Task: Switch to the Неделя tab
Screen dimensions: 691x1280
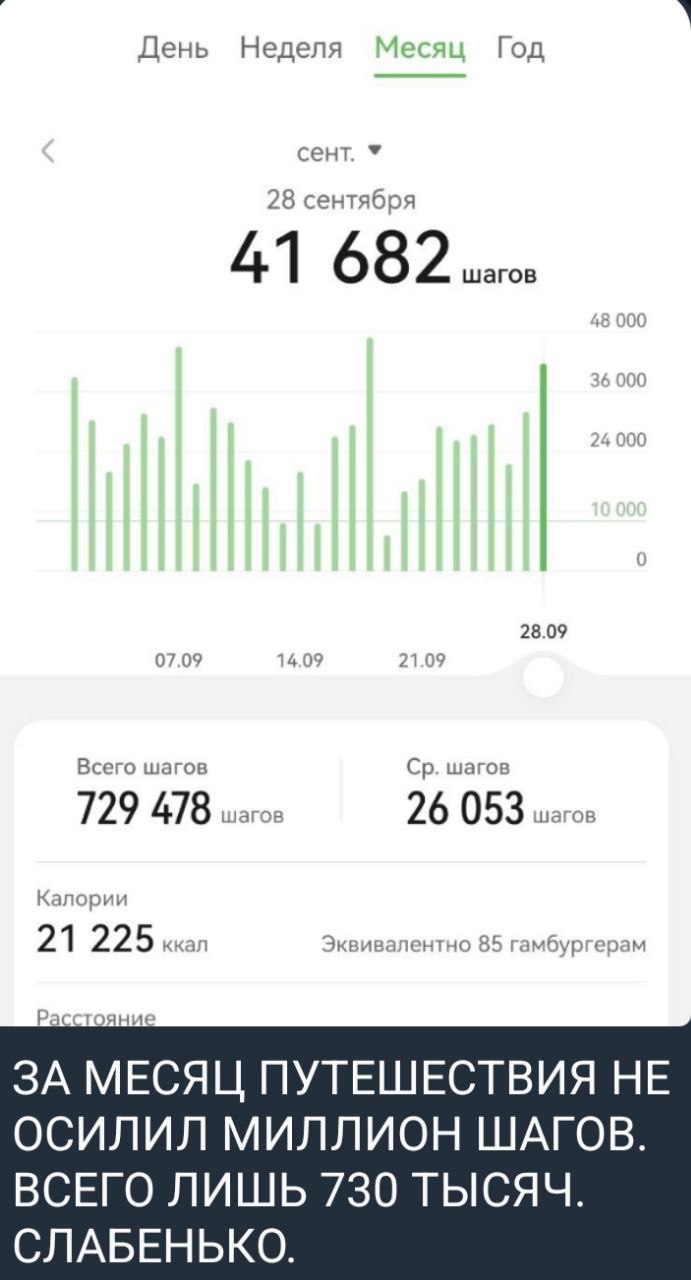Action: pyautogui.click(x=292, y=48)
